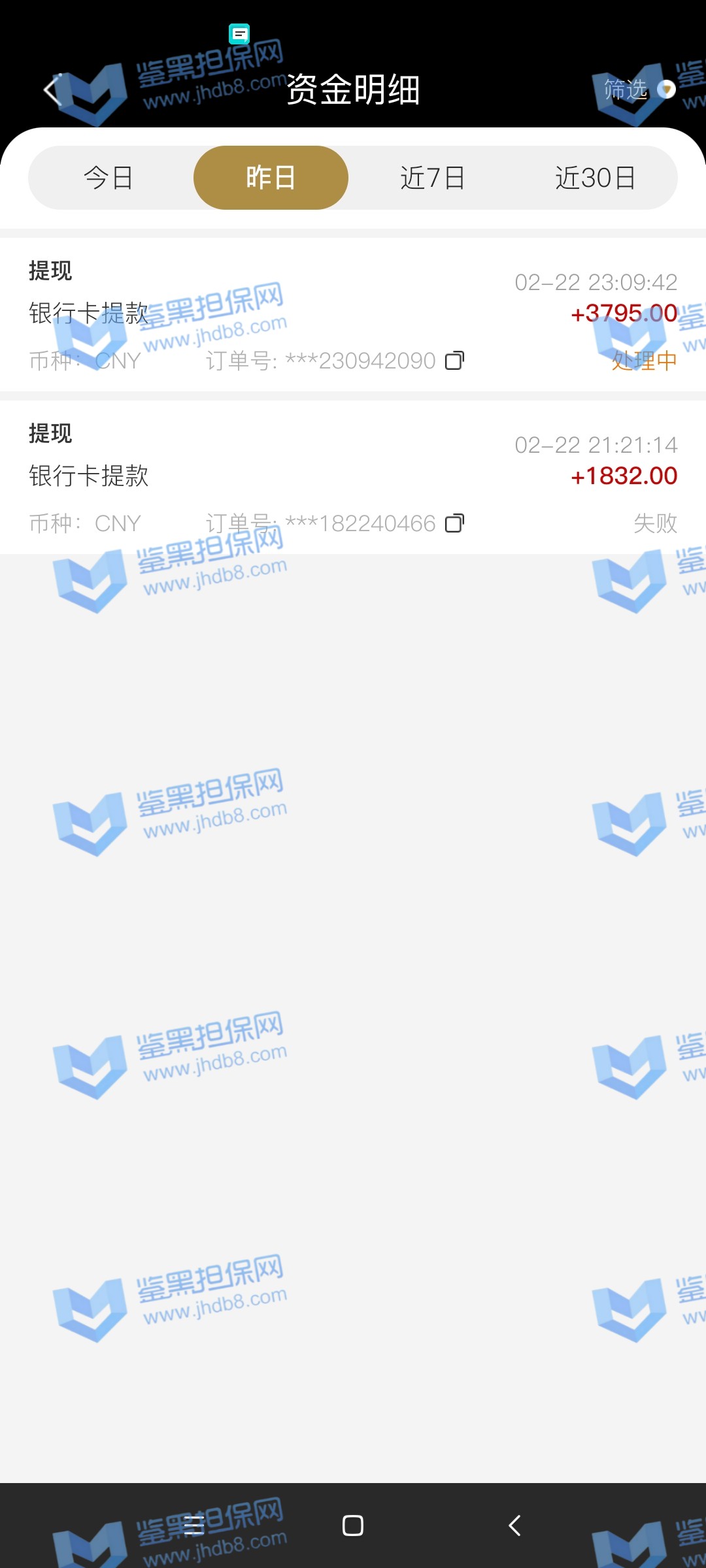
Task: Tap the system home button
Action: (353, 1526)
